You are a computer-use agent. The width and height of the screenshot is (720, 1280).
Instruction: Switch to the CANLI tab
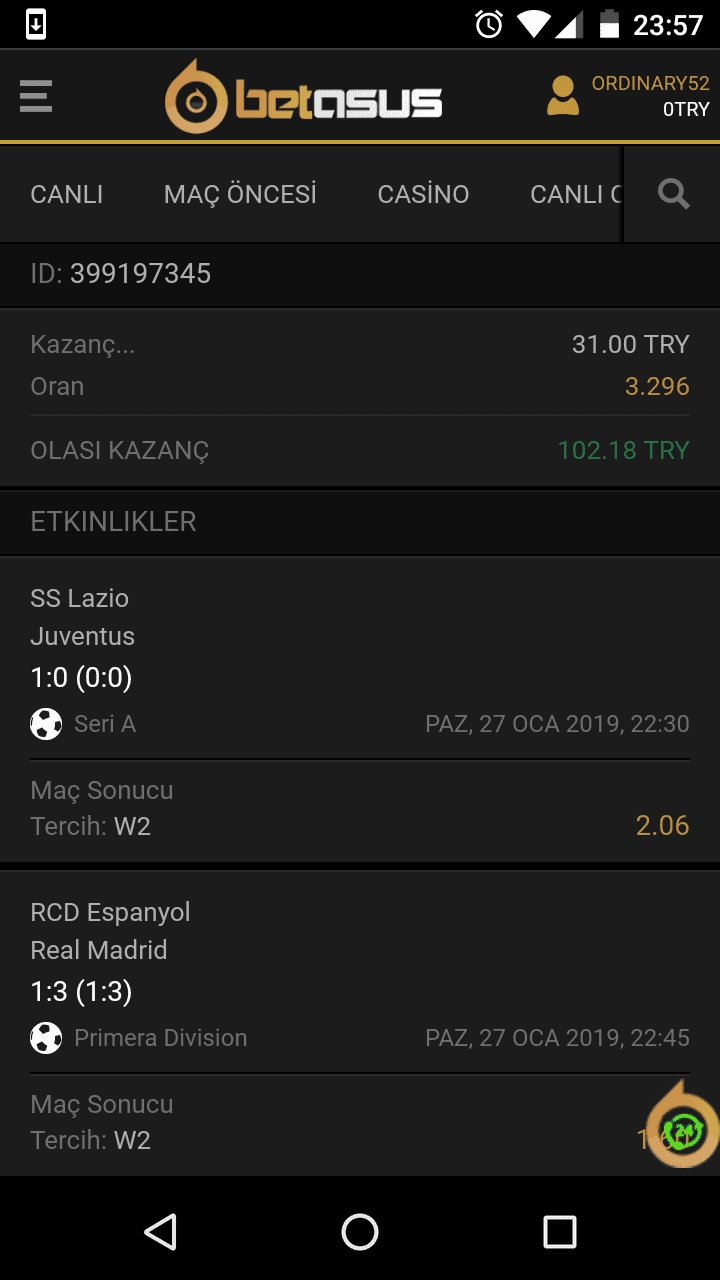click(67, 194)
